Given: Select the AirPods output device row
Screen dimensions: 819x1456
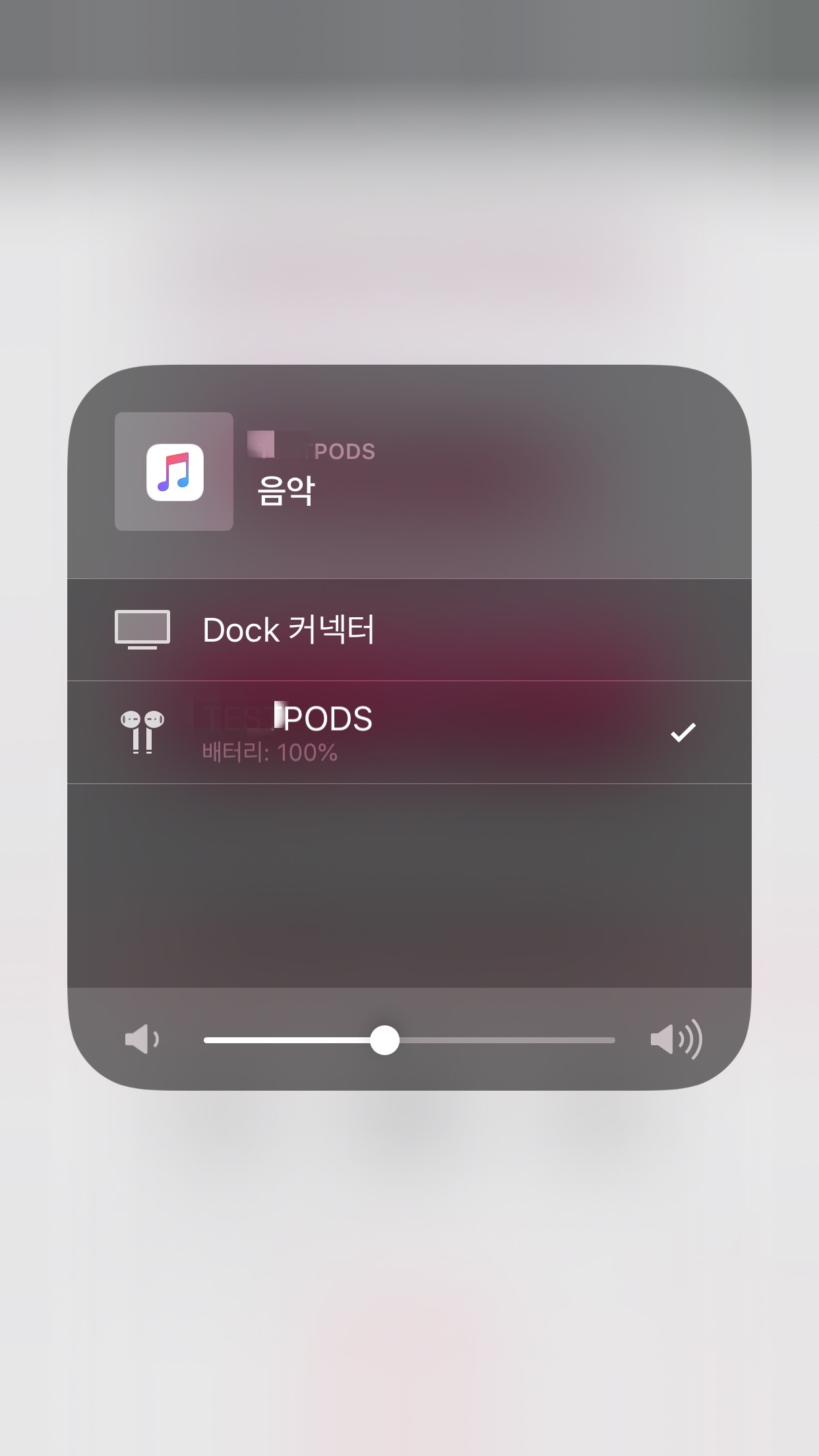Looking at the screenshot, I should 409,732.
